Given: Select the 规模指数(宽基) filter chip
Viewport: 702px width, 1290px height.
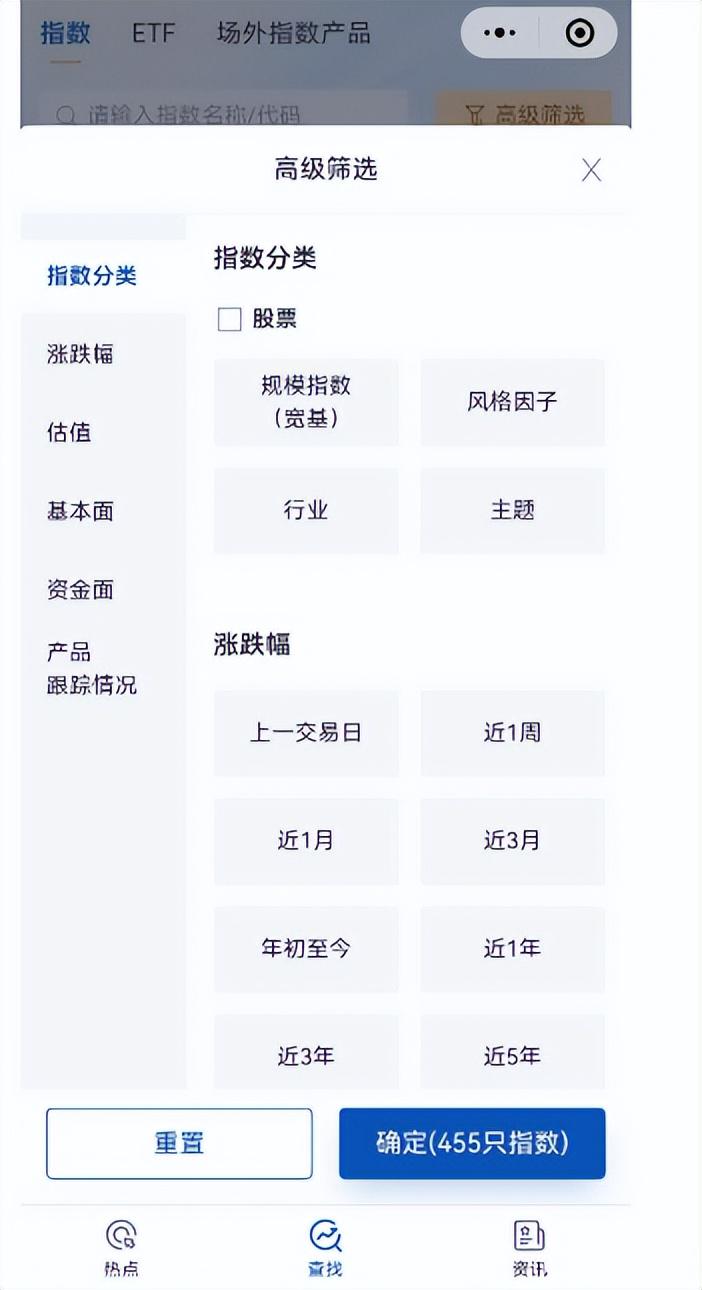Looking at the screenshot, I should tap(306, 402).
